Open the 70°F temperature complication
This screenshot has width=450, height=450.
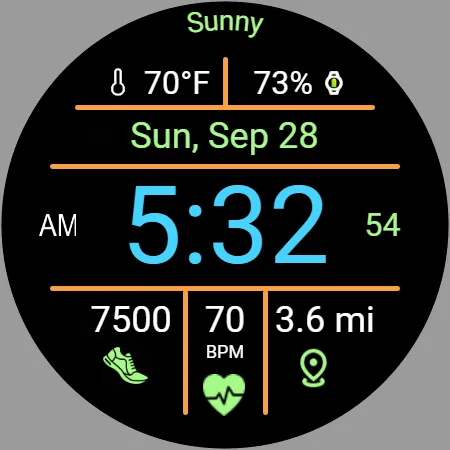160,82
